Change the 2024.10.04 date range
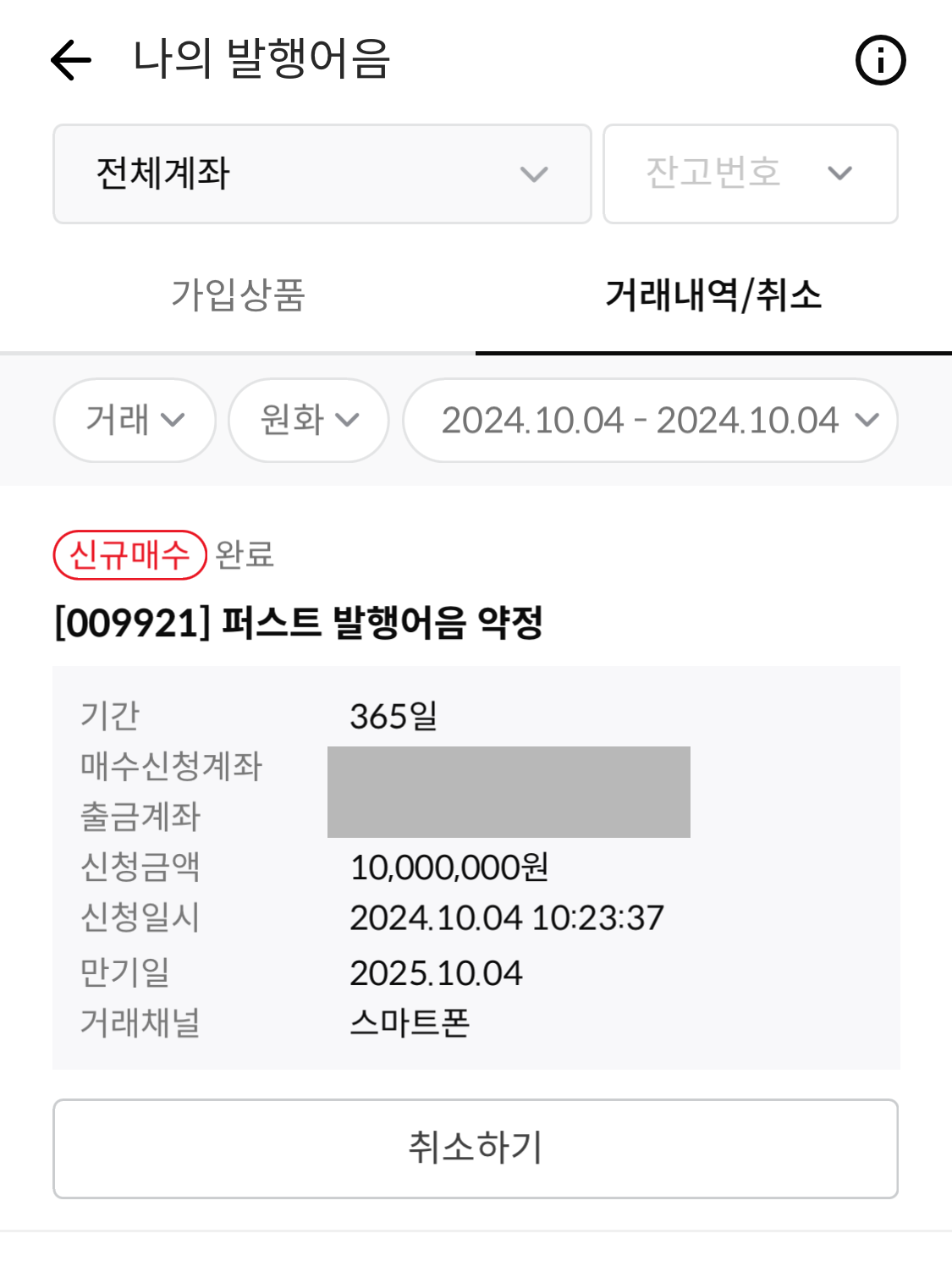Image resolution: width=952 pixels, height=1272 pixels. tap(650, 420)
